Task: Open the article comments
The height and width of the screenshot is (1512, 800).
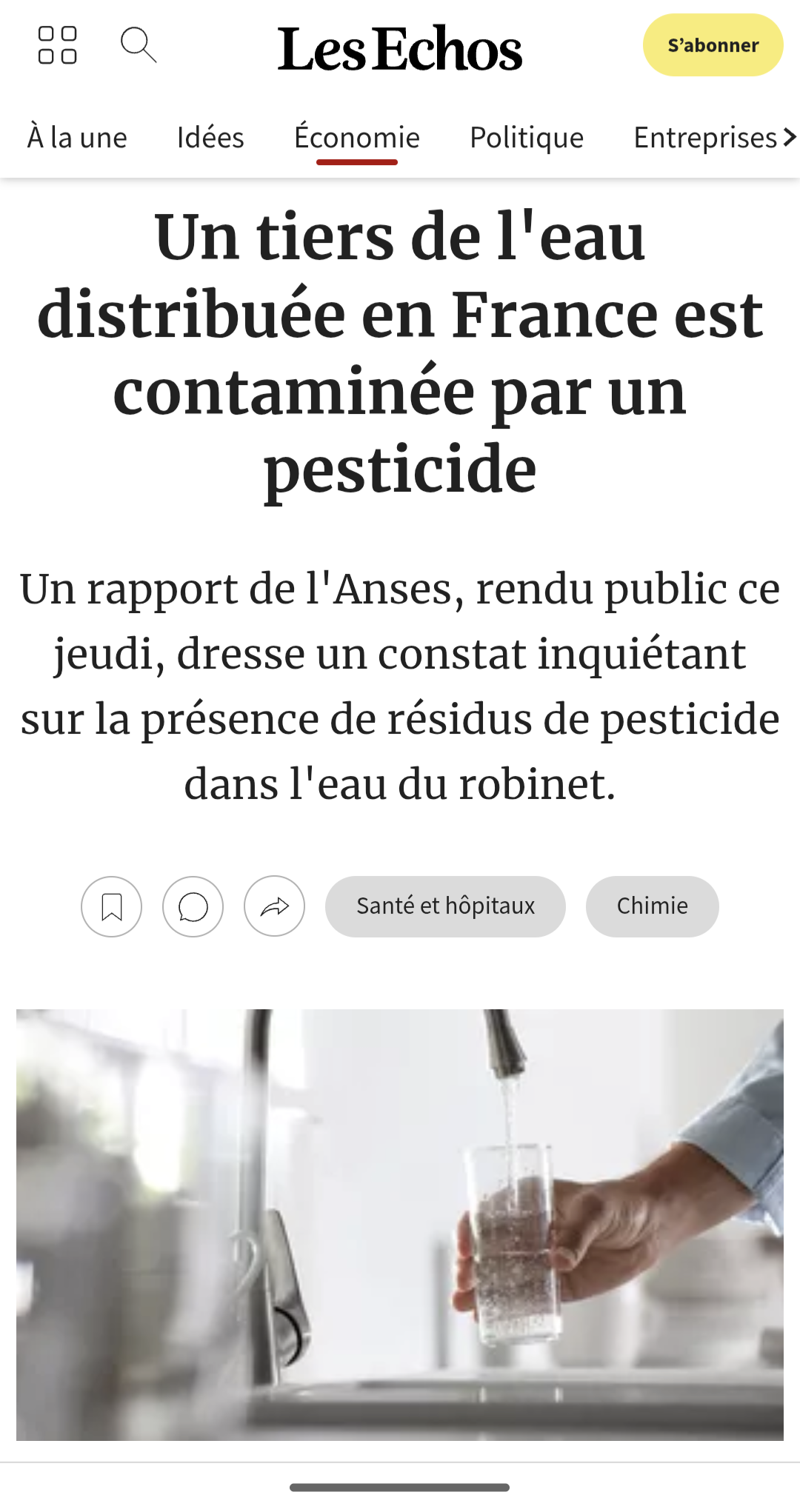Action: point(193,906)
